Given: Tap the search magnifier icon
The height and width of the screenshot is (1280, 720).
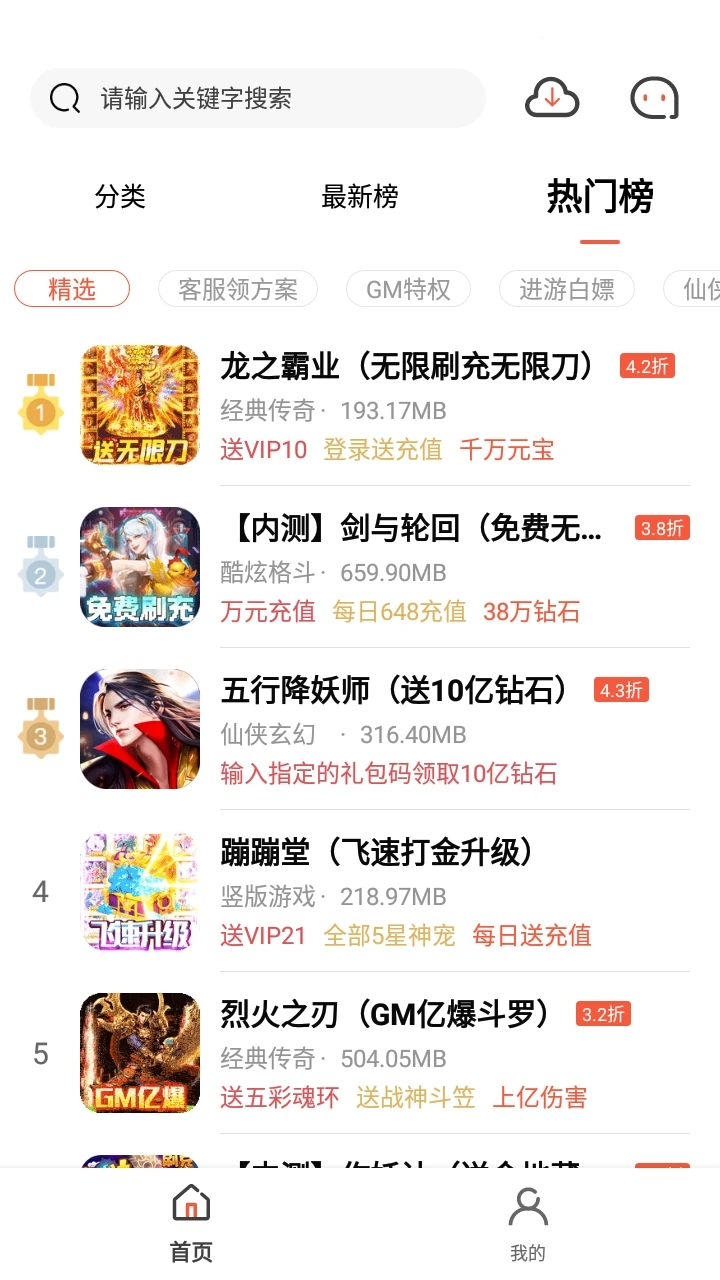Looking at the screenshot, I should pyautogui.click(x=64, y=98).
